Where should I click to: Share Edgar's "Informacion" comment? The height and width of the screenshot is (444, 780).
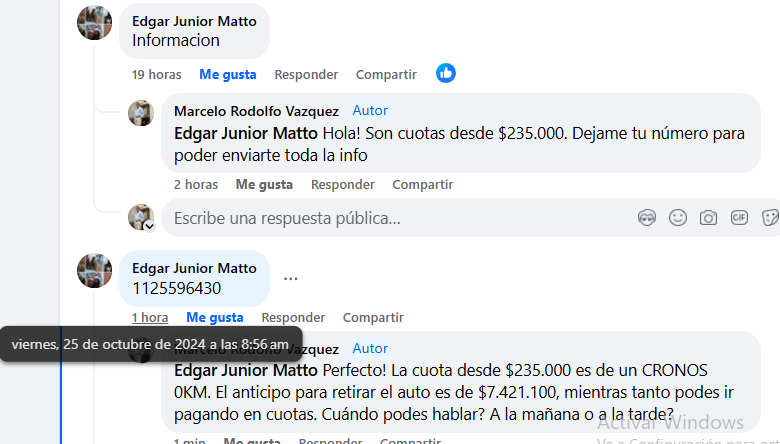(x=386, y=74)
